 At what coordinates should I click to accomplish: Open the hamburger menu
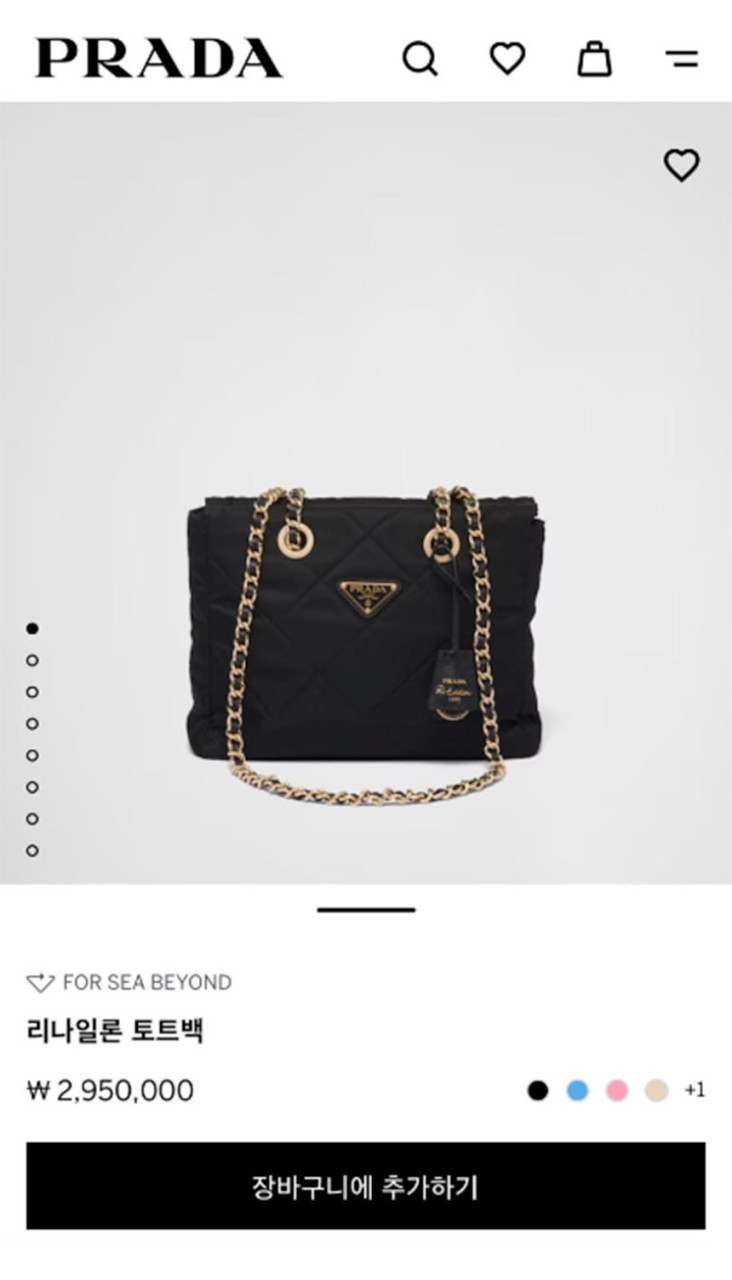coord(682,59)
